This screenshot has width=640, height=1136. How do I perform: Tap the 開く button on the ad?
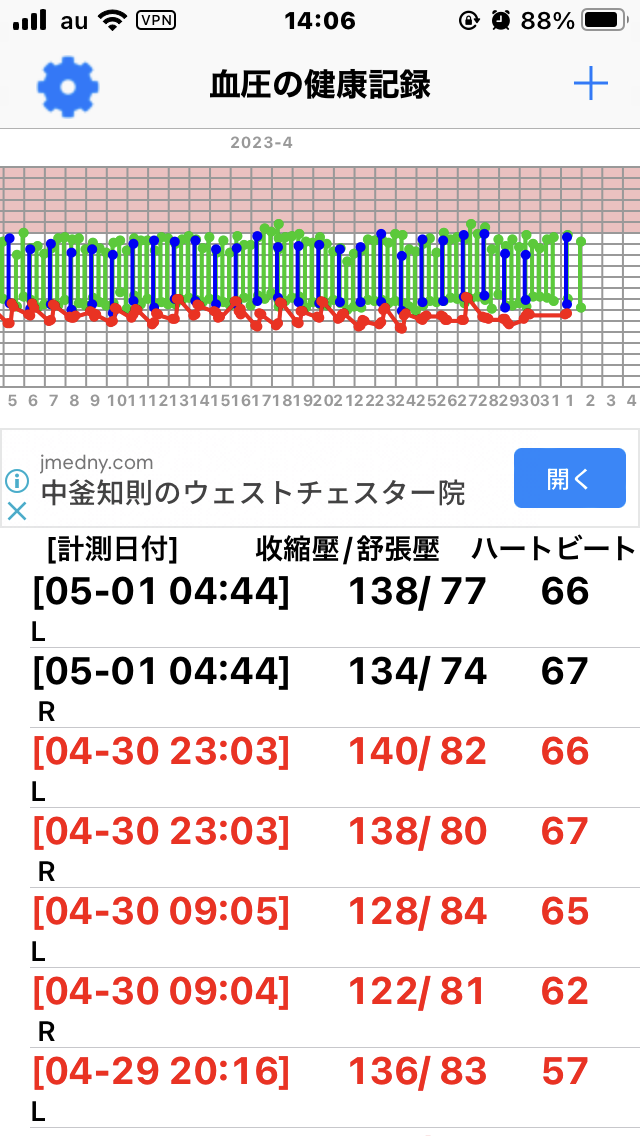(x=570, y=478)
